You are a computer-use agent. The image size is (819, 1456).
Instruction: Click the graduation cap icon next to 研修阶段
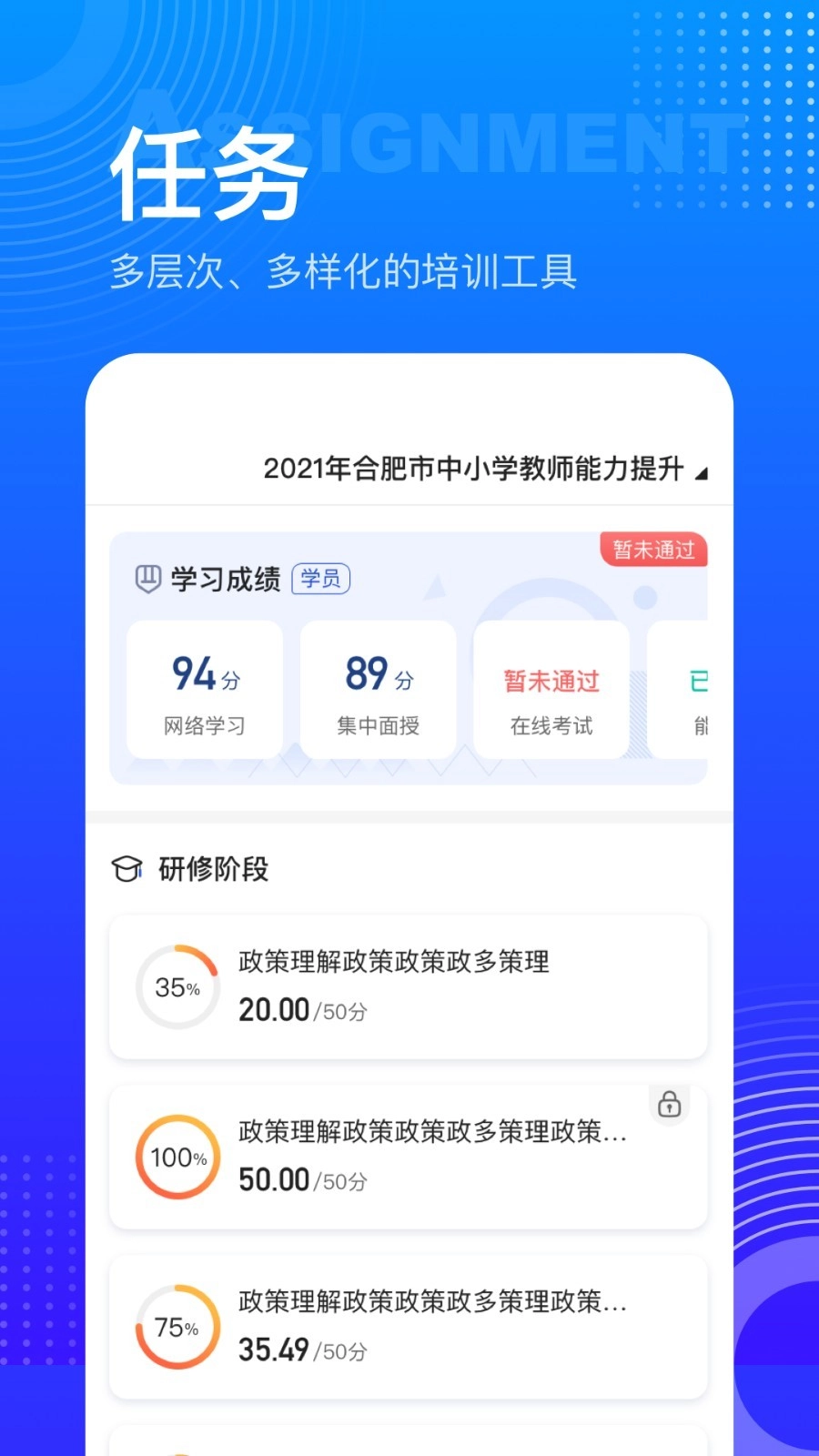click(x=126, y=869)
